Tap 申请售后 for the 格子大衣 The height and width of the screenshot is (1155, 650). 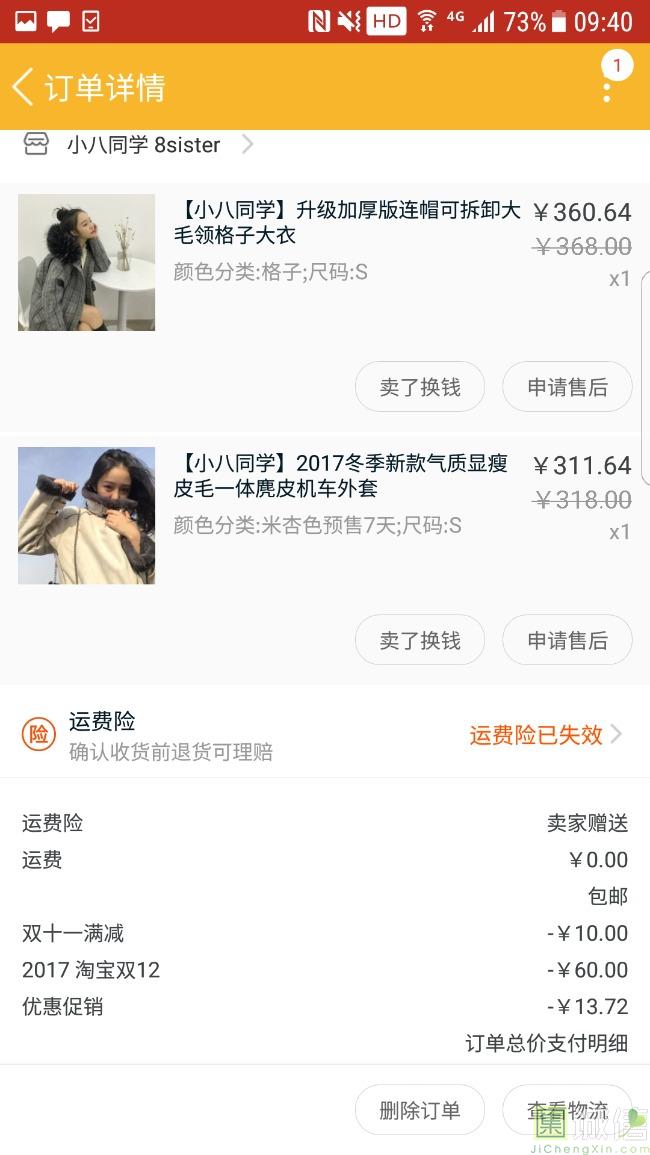tap(567, 387)
